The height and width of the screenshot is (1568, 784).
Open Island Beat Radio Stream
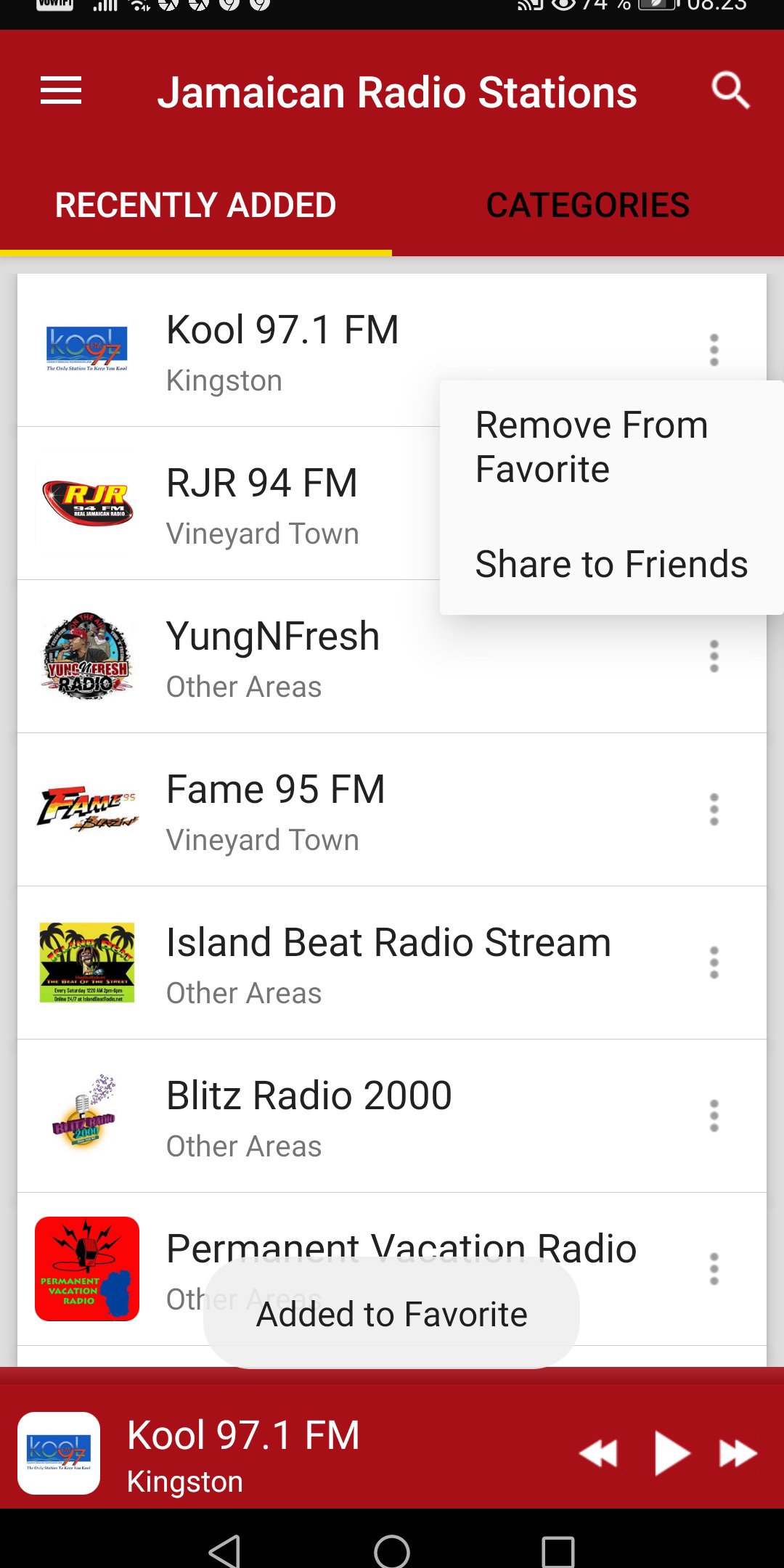388,963
